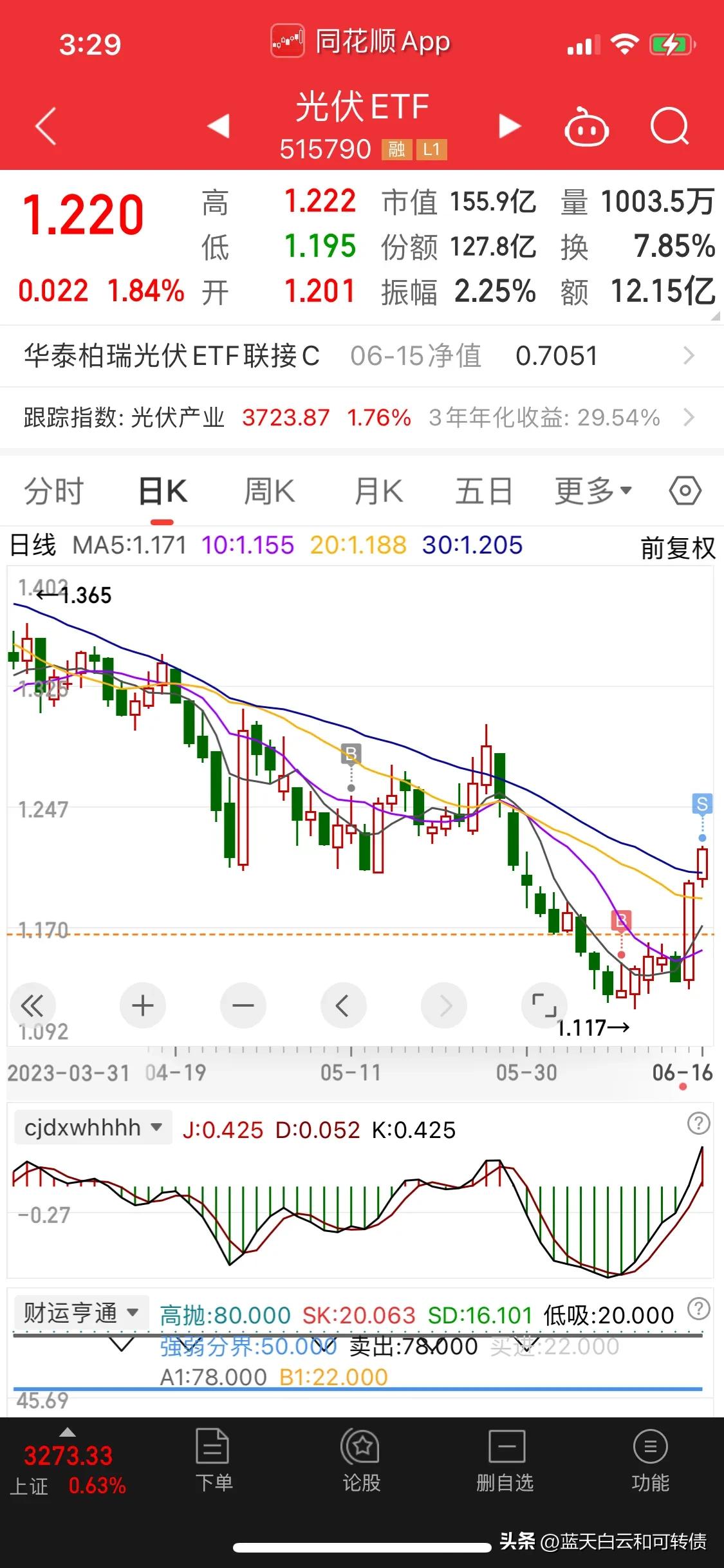Zoom in on the K-line chart
The image size is (724, 1568).
click(143, 1005)
